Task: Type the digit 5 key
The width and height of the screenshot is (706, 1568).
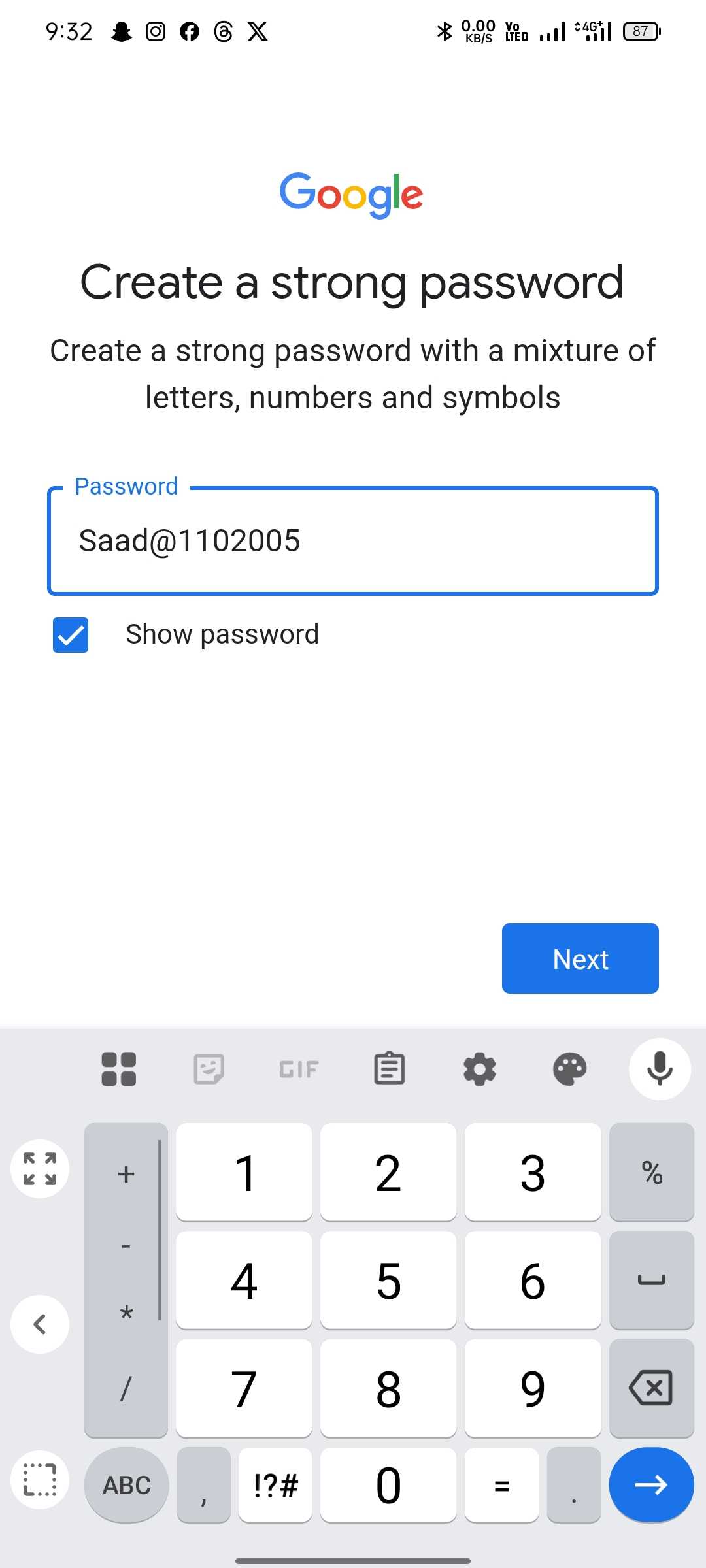Action: coord(388,1281)
